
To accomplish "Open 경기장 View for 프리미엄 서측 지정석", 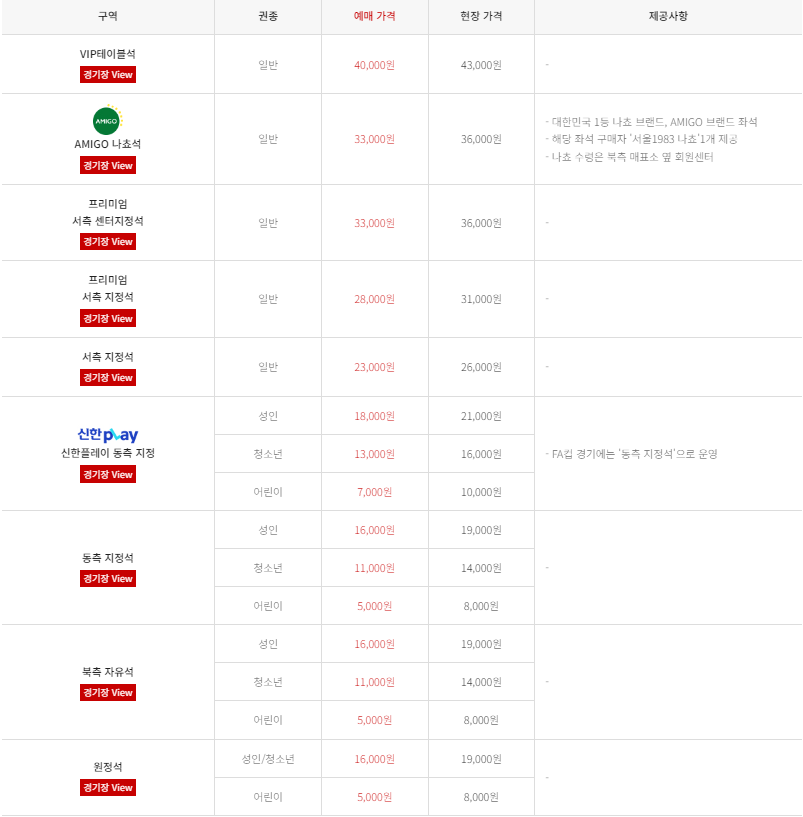I will (106, 318).
